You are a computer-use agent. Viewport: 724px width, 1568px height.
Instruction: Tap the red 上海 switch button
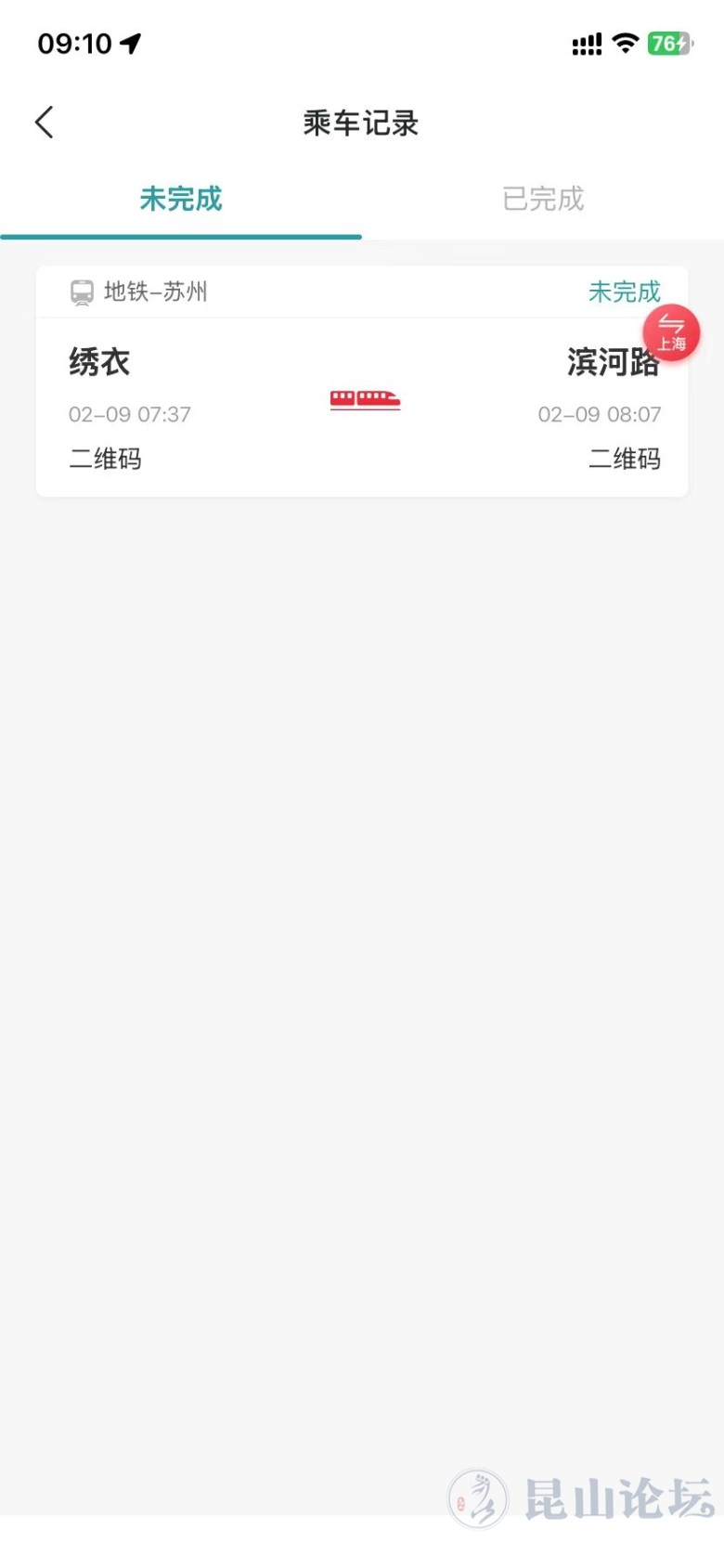[671, 333]
